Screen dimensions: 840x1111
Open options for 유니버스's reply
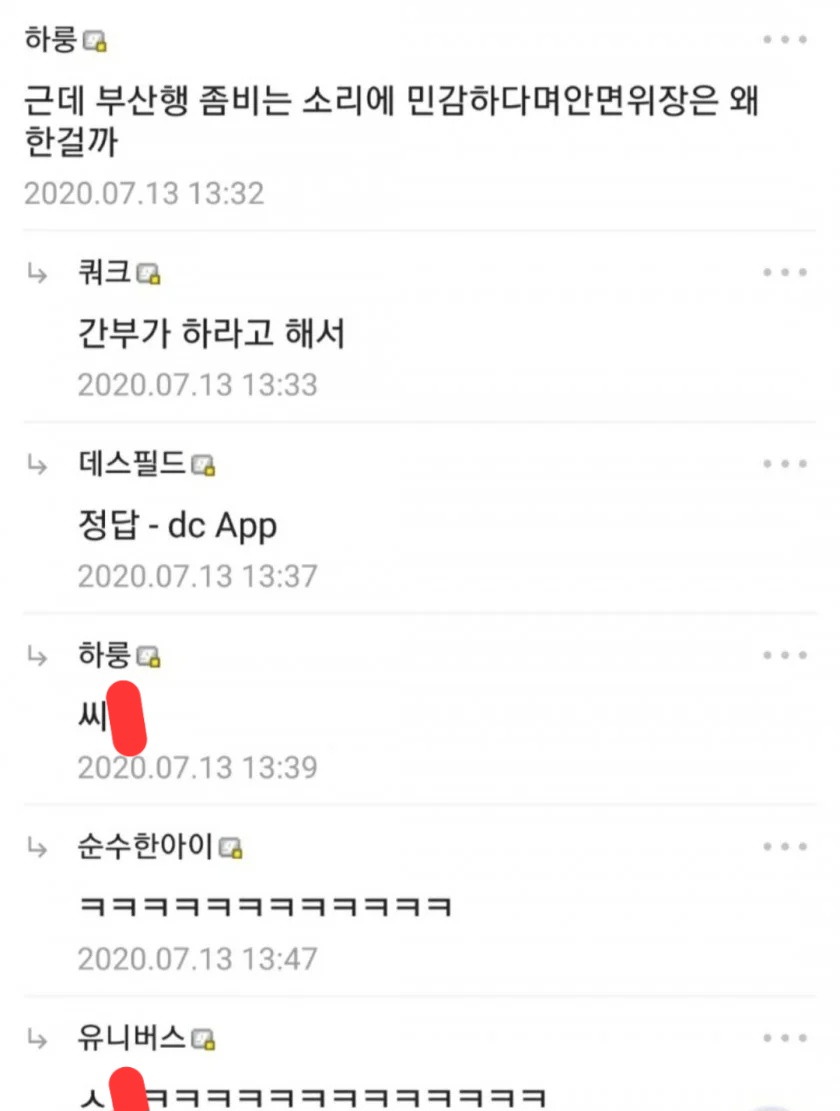[x=784, y=1038]
